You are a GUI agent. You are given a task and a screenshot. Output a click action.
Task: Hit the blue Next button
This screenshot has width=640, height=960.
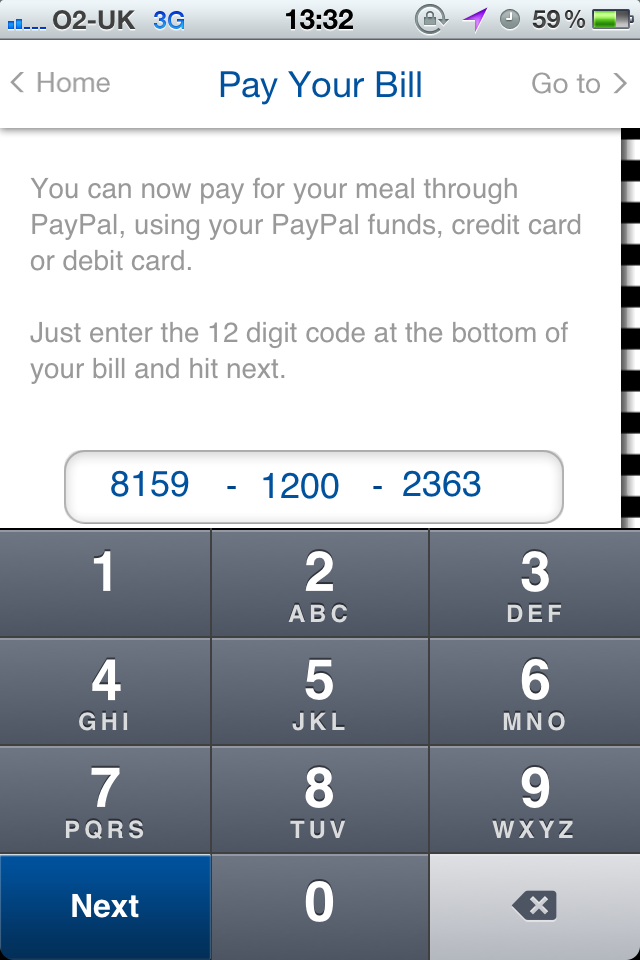105,906
